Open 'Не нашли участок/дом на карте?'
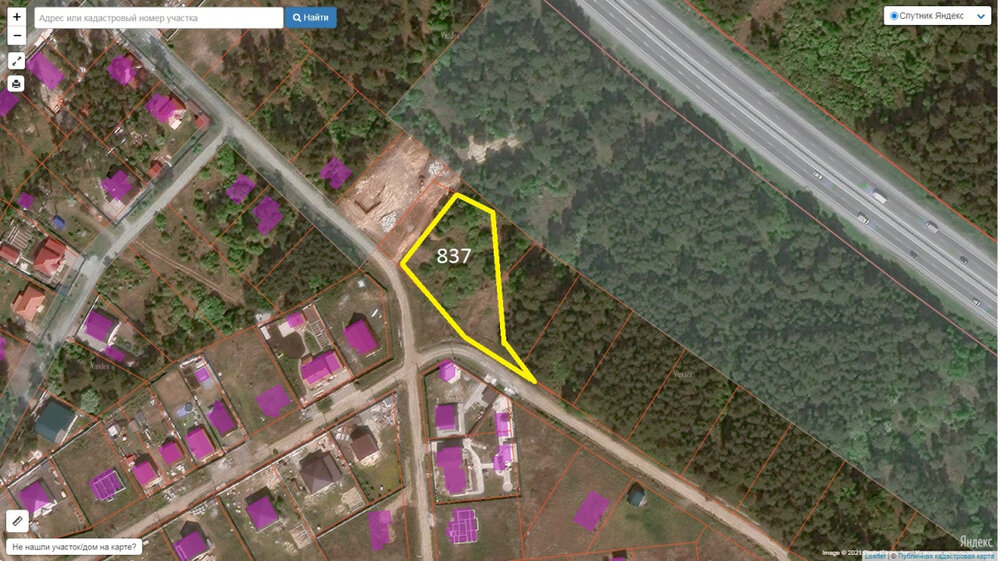1000x561 pixels. (x=74, y=548)
